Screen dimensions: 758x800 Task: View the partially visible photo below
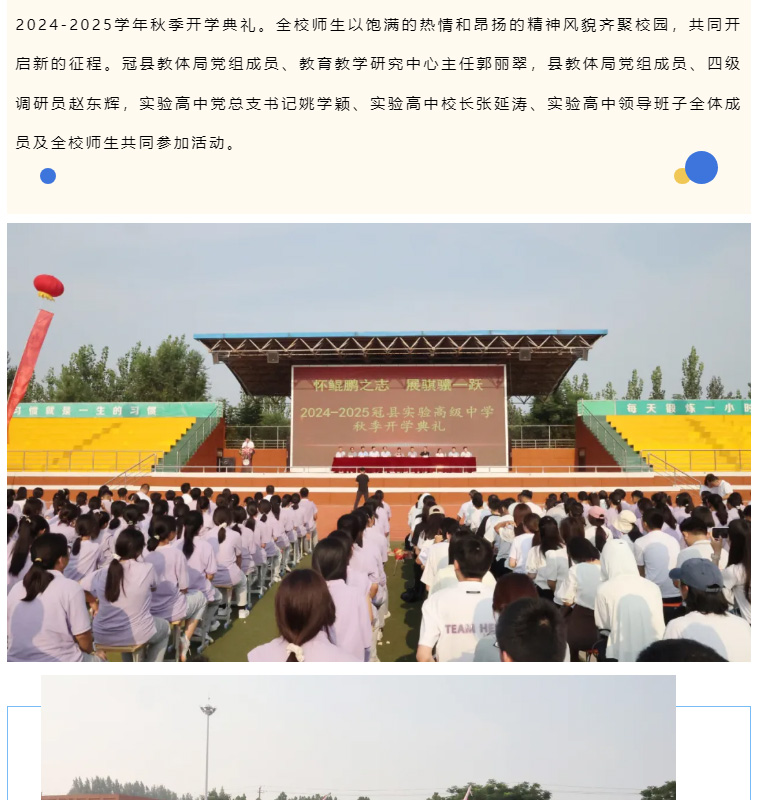pyautogui.click(x=358, y=738)
